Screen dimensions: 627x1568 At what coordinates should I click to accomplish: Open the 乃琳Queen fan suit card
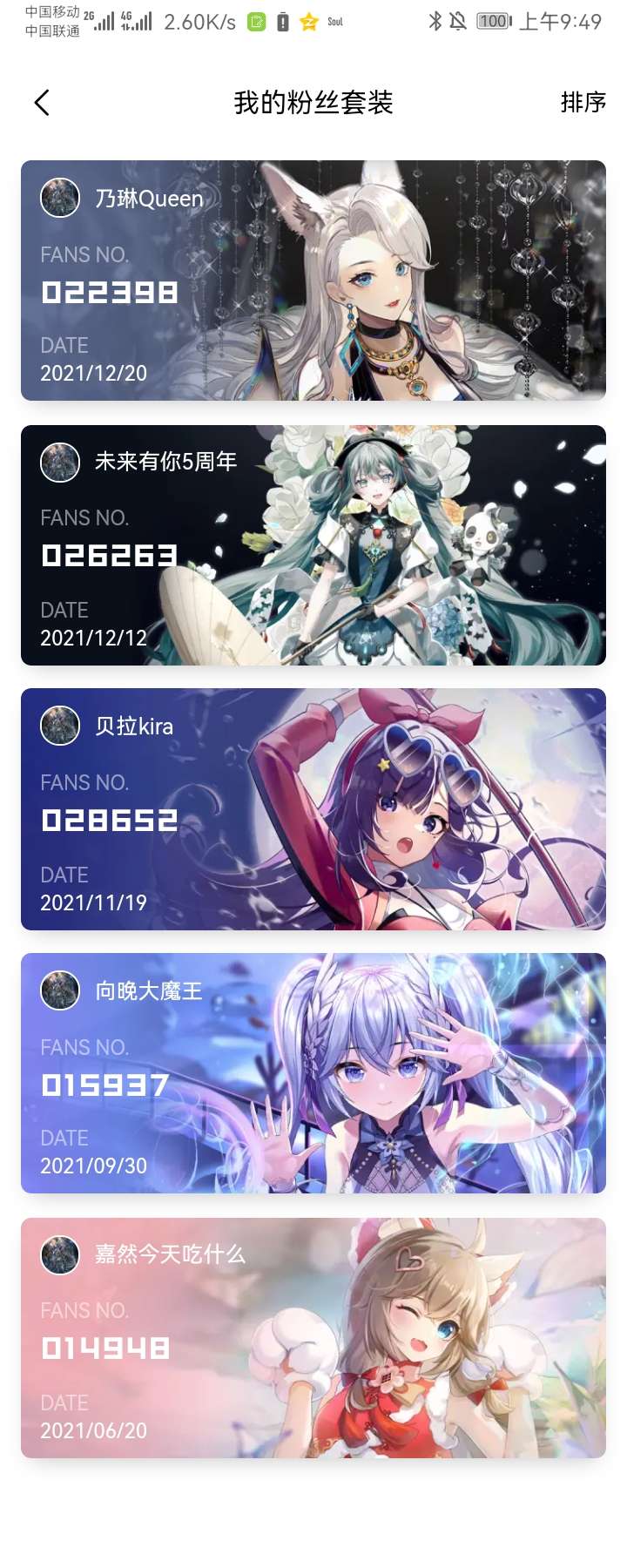point(313,280)
